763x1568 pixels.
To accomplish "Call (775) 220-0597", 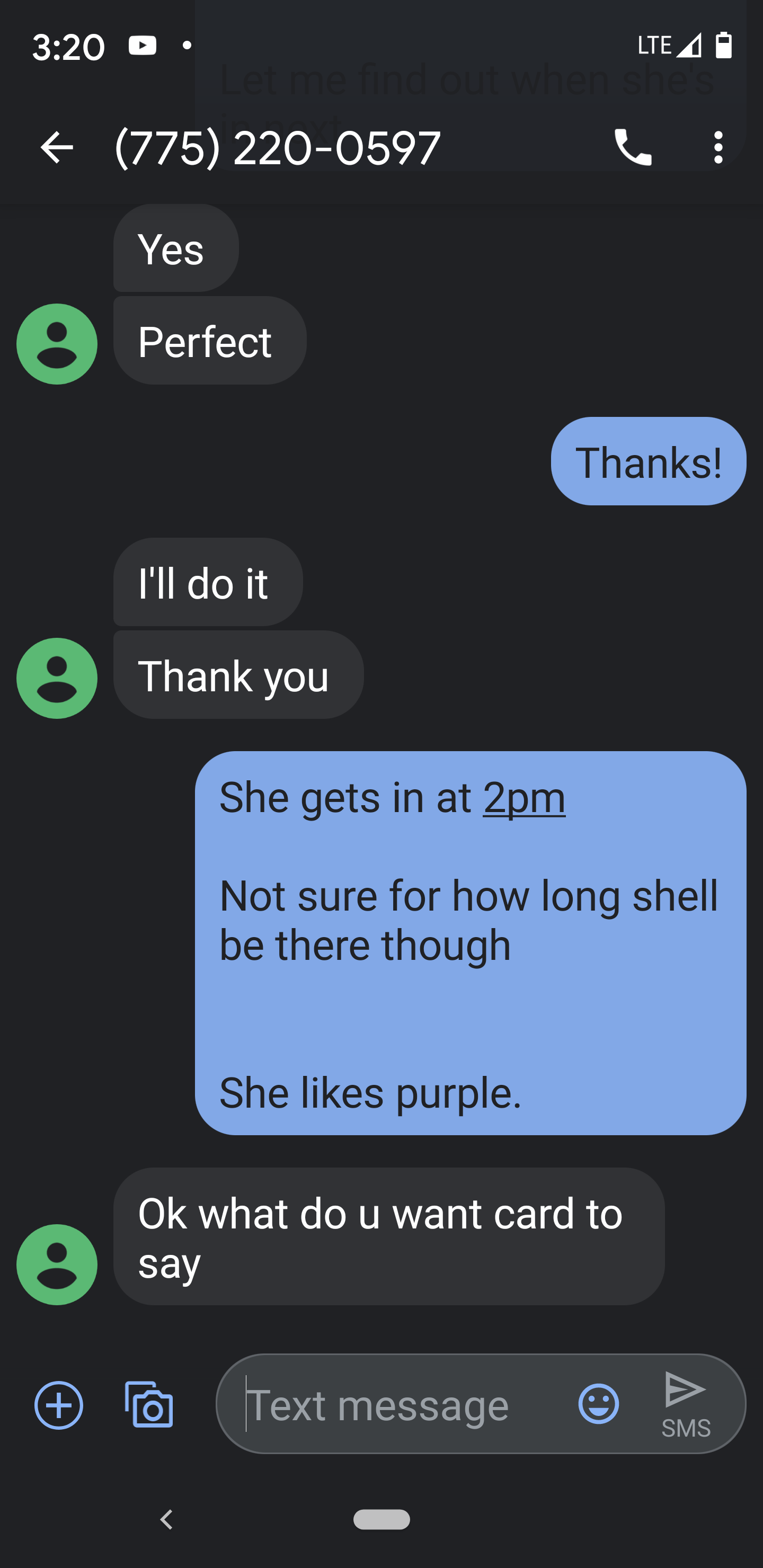I will [x=633, y=148].
